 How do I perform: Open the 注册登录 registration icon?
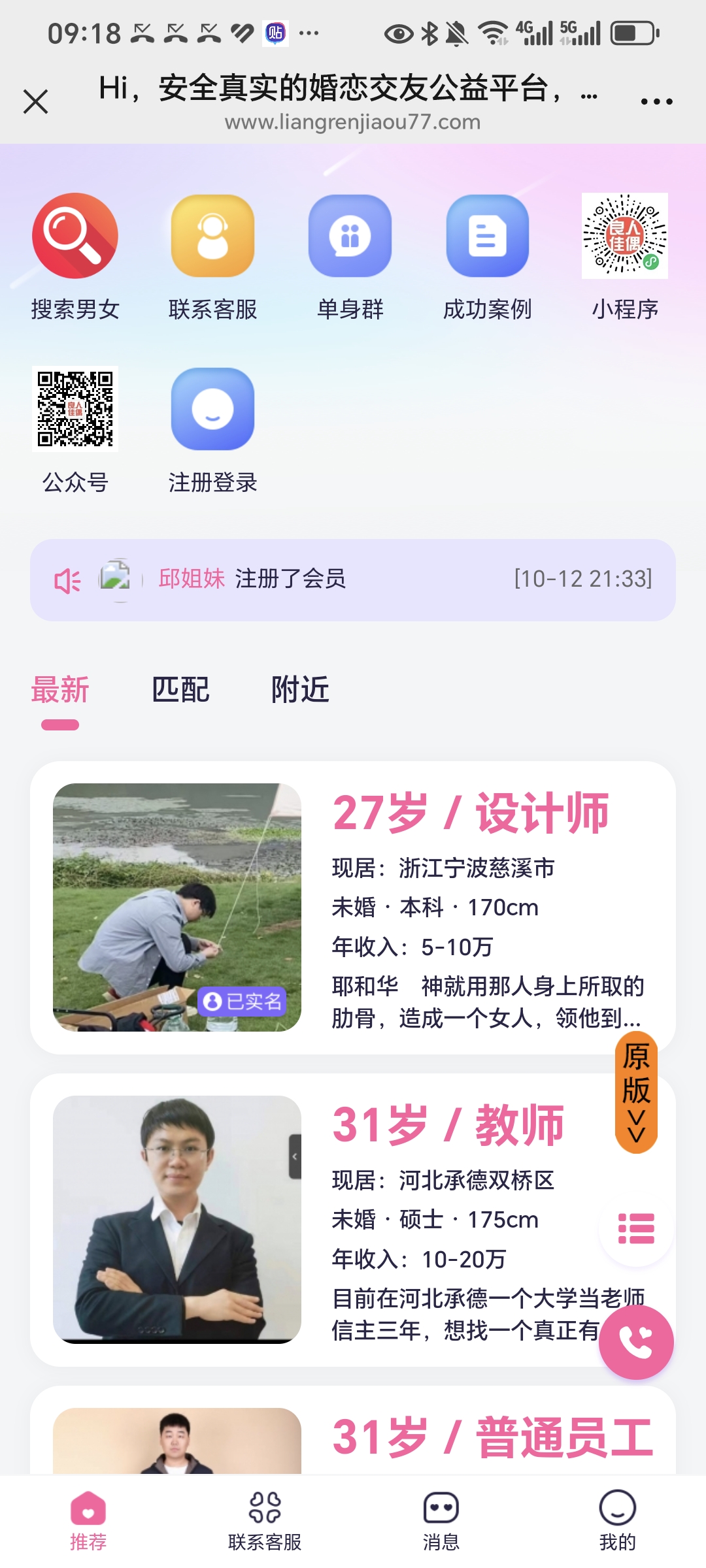212,410
